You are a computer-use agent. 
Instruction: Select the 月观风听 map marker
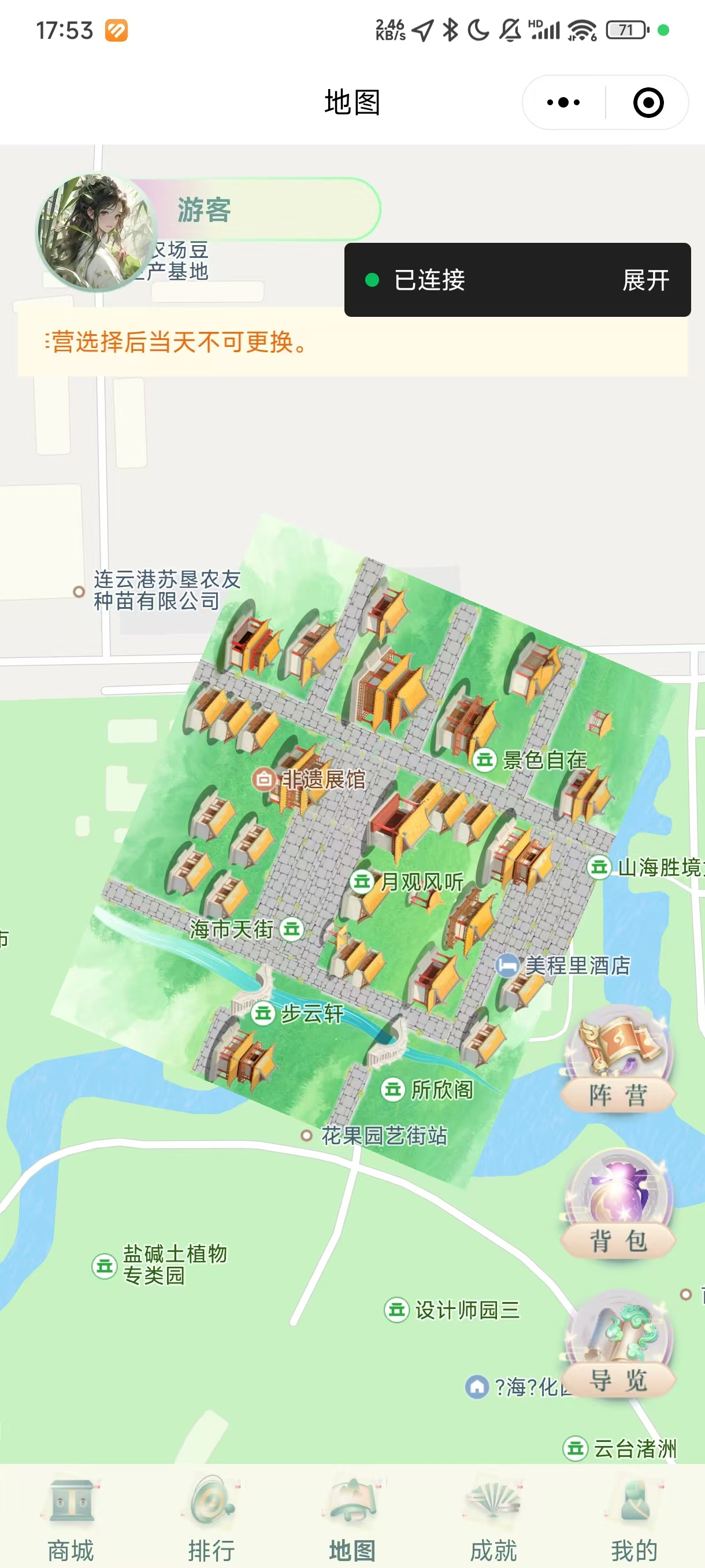pos(361,878)
